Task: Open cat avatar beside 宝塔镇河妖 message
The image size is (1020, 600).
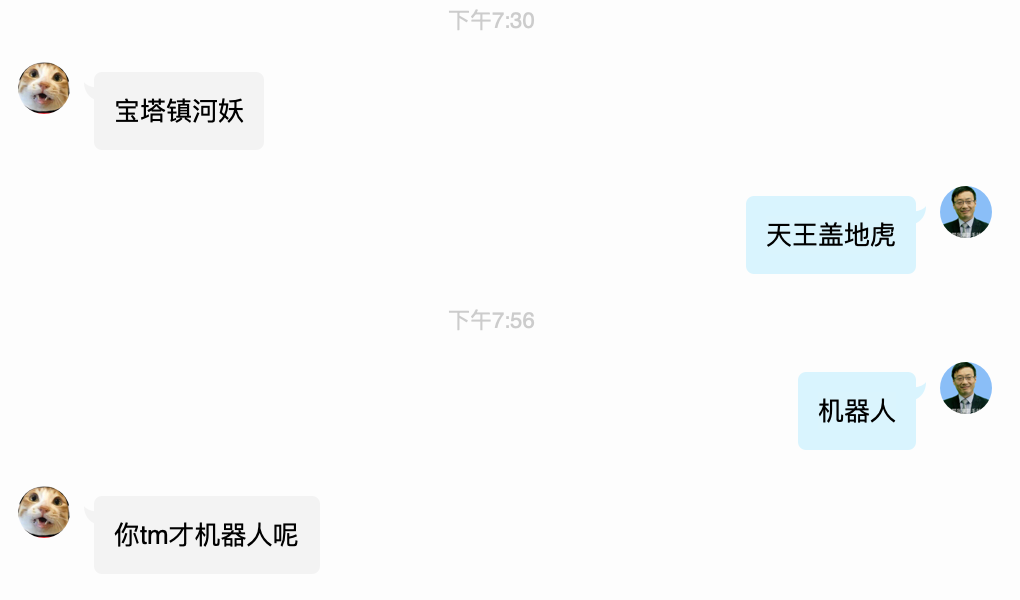Action: point(44,88)
